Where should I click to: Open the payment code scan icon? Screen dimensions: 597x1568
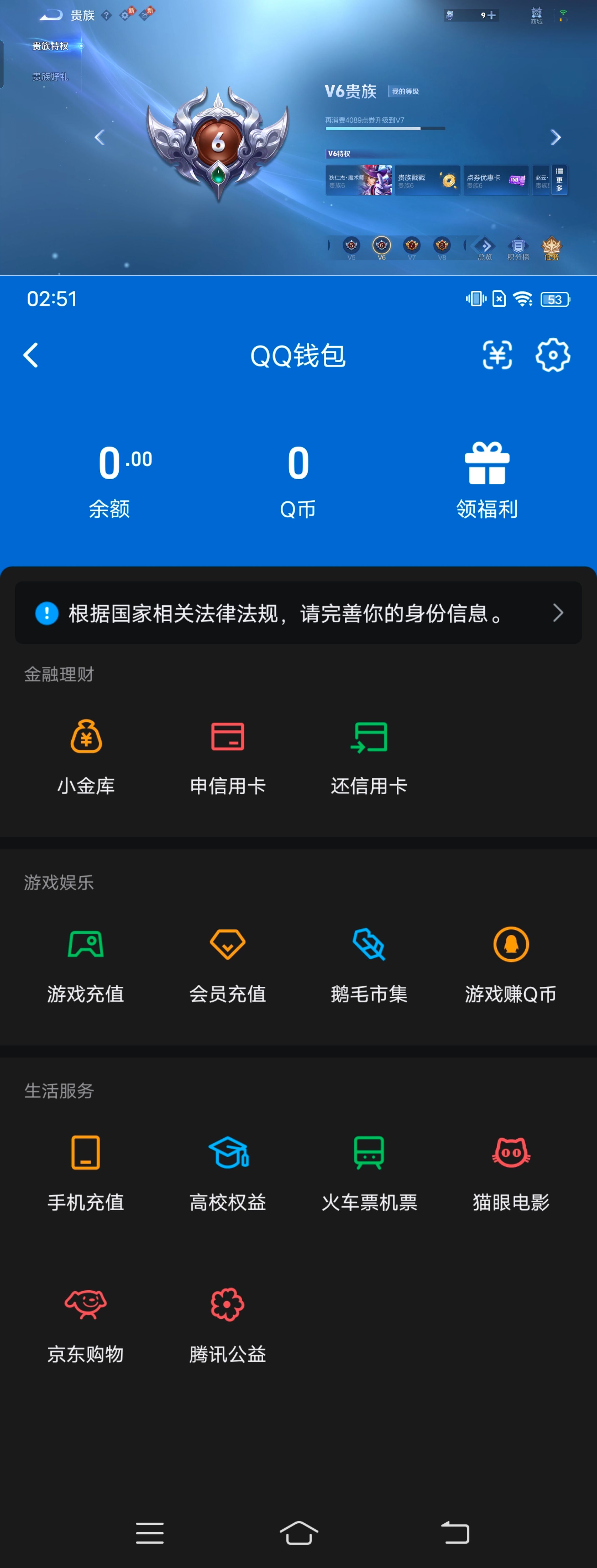coord(497,355)
